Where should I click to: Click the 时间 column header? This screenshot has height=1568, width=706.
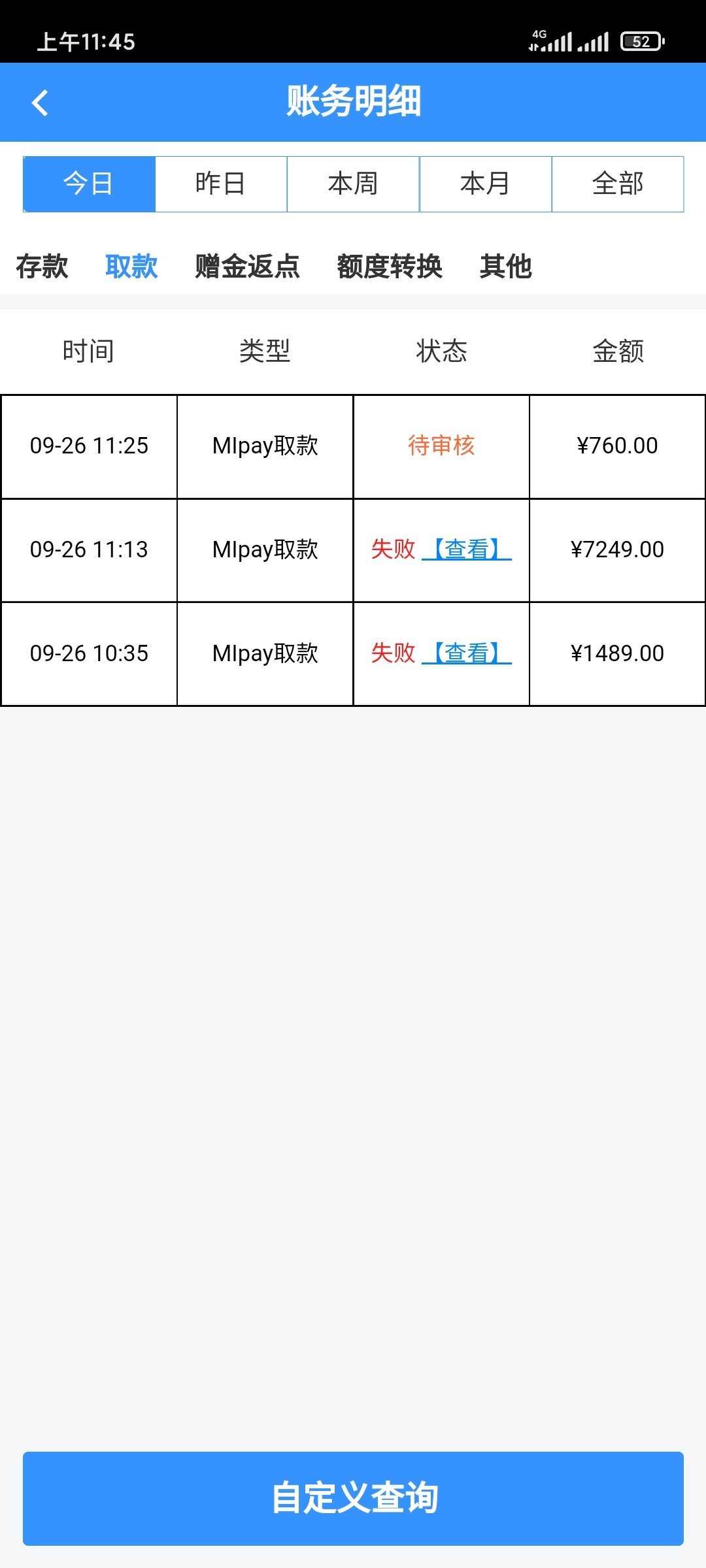pos(89,351)
